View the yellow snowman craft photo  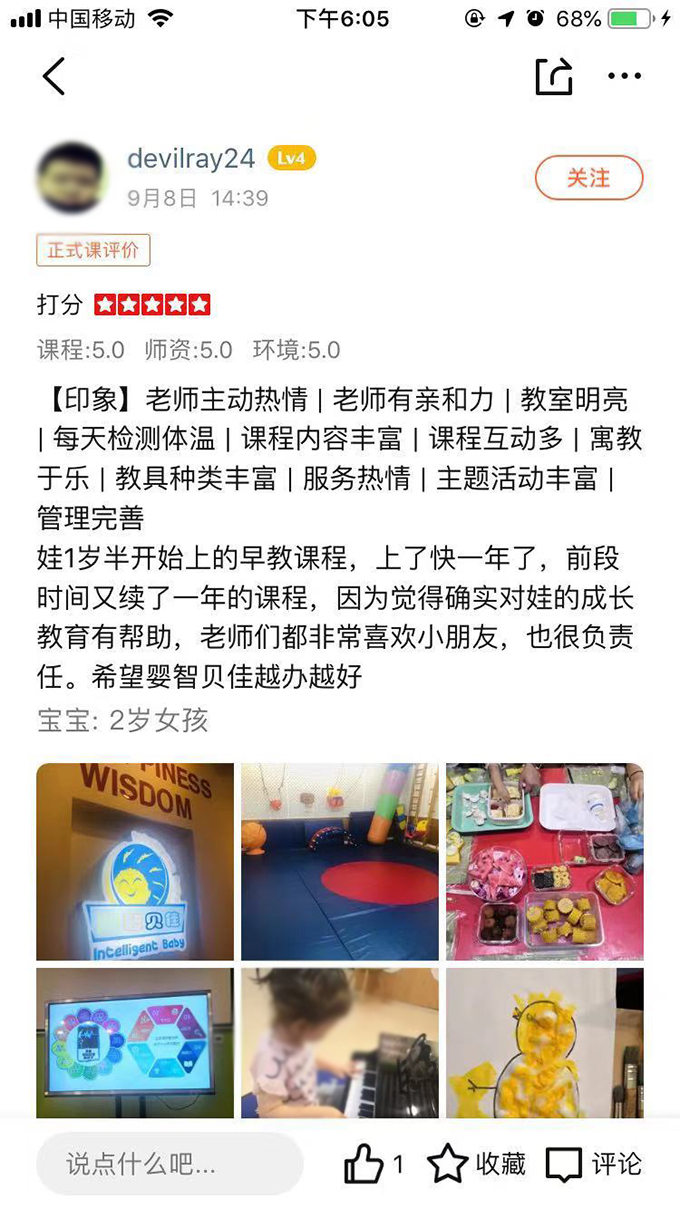[x=545, y=1042]
